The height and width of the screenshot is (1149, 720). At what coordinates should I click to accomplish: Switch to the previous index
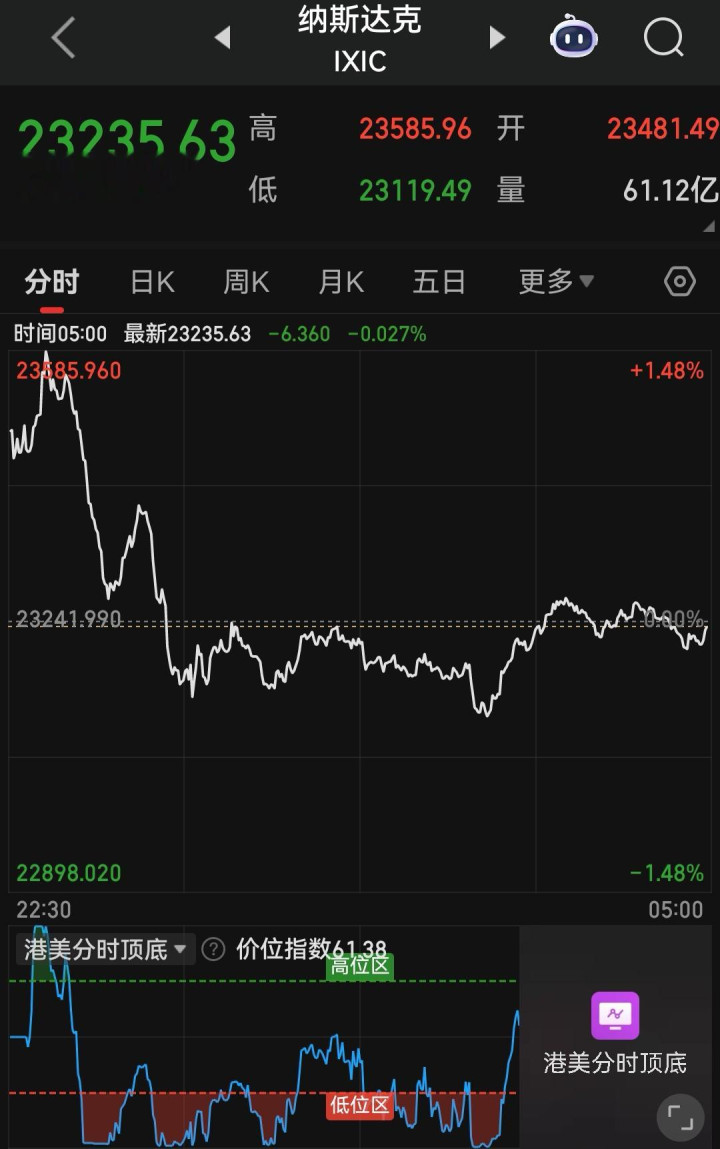pos(223,39)
